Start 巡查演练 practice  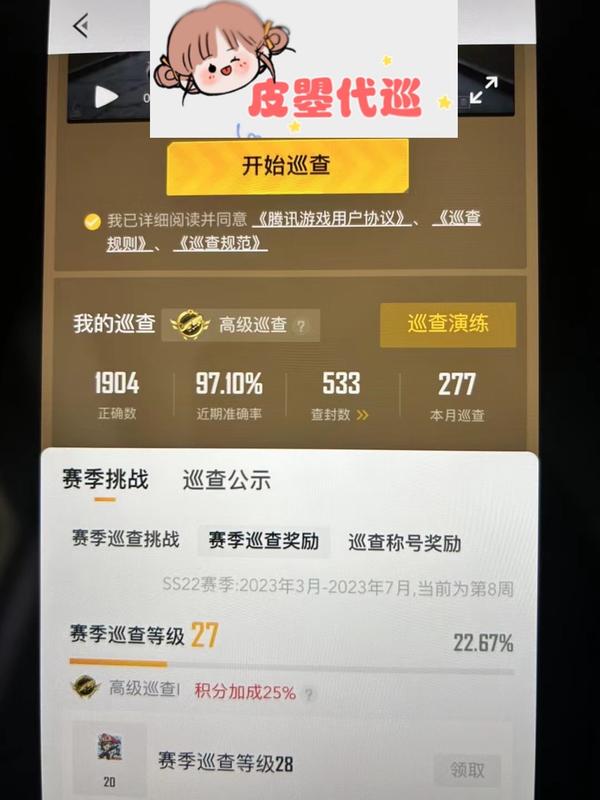tap(447, 324)
